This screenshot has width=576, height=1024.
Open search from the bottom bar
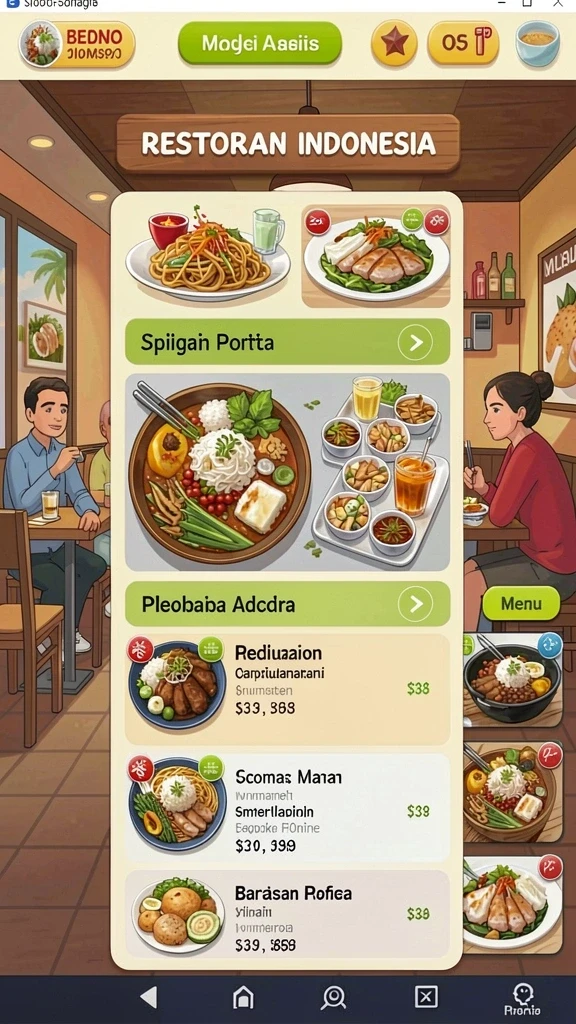point(334,997)
